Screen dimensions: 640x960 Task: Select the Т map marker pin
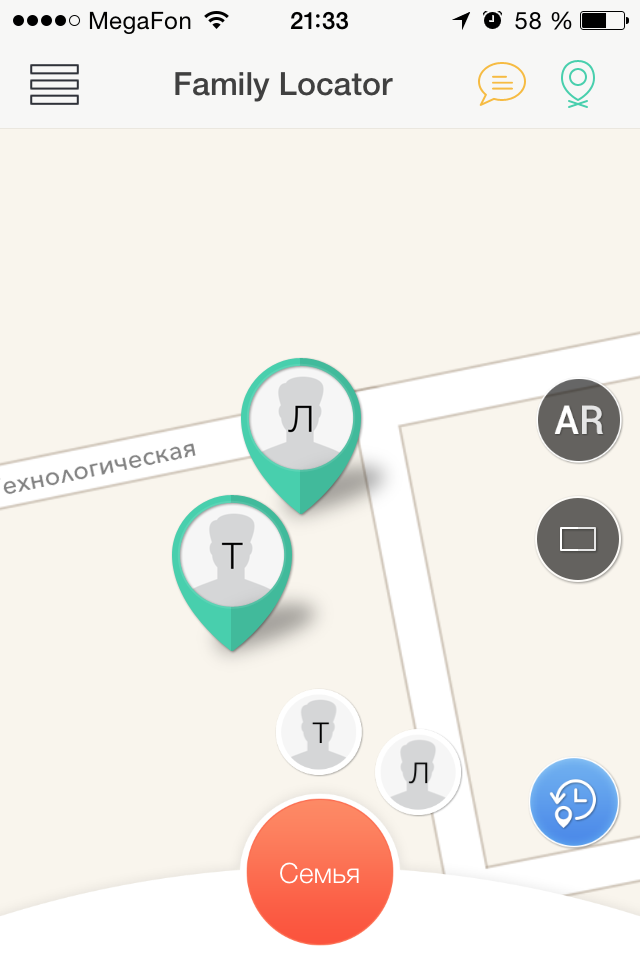tap(232, 558)
